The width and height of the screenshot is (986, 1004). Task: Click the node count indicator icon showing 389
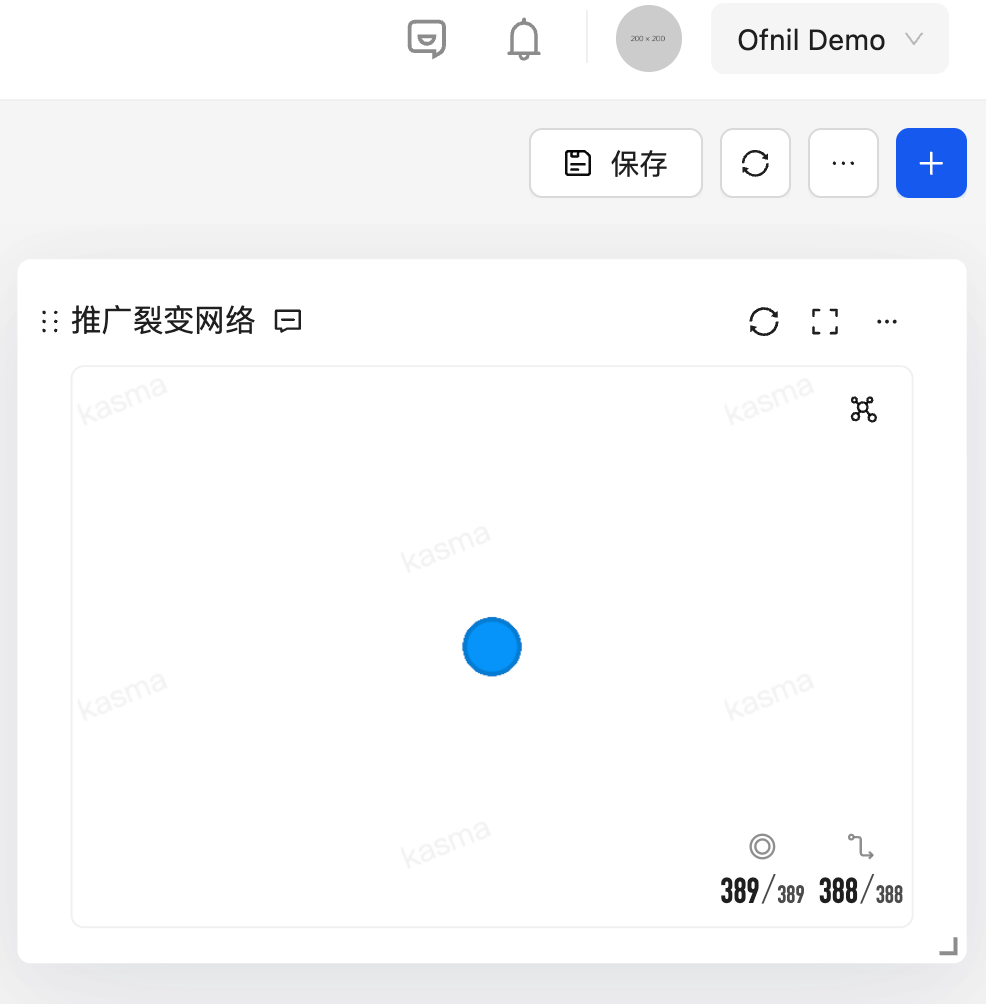pos(762,846)
